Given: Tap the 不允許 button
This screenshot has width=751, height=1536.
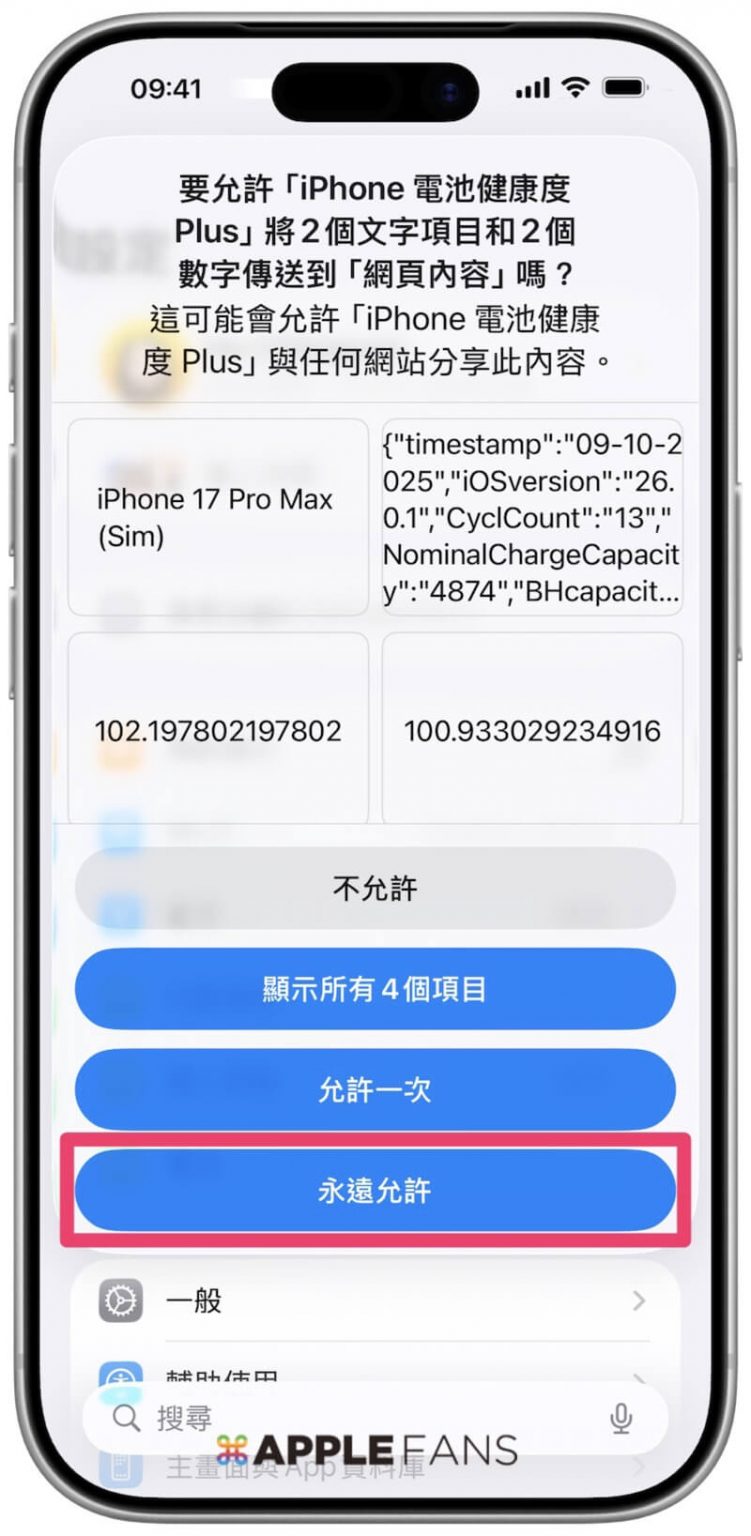Looking at the screenshot, I should pyautogui.click(x=375, y=888).
